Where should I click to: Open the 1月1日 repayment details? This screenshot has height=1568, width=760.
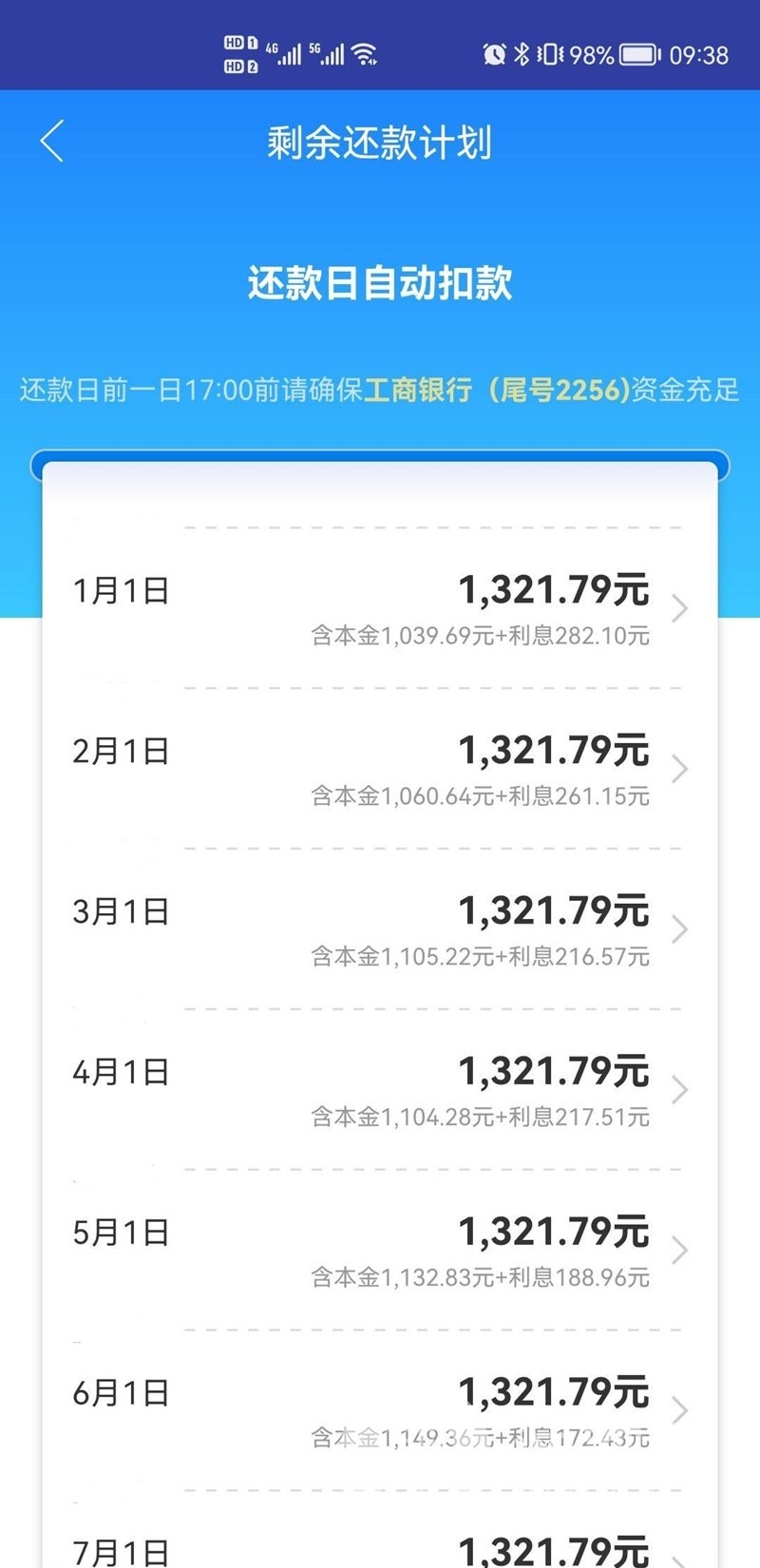point(380,607)
